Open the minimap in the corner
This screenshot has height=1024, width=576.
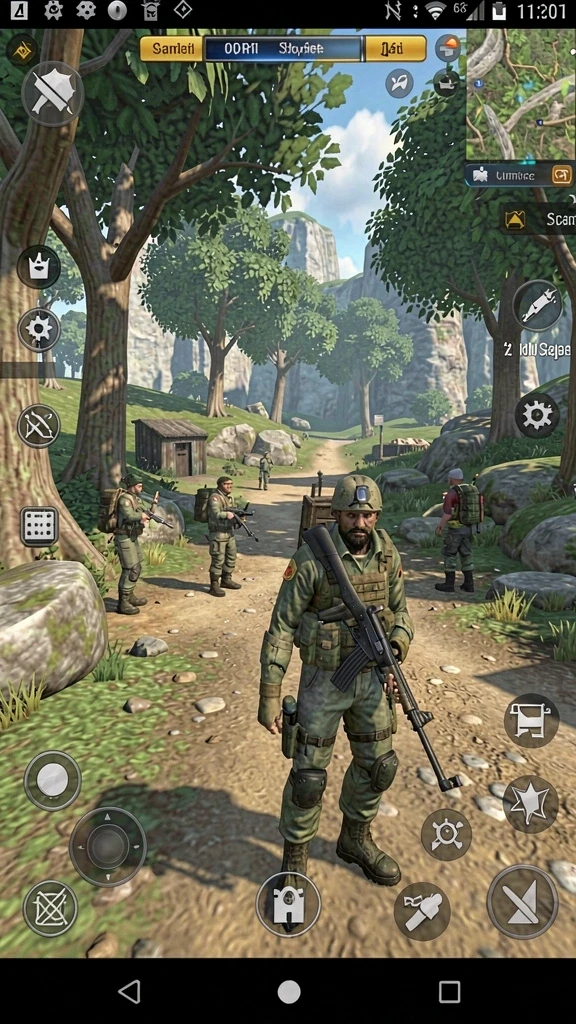tap(521, 94)
